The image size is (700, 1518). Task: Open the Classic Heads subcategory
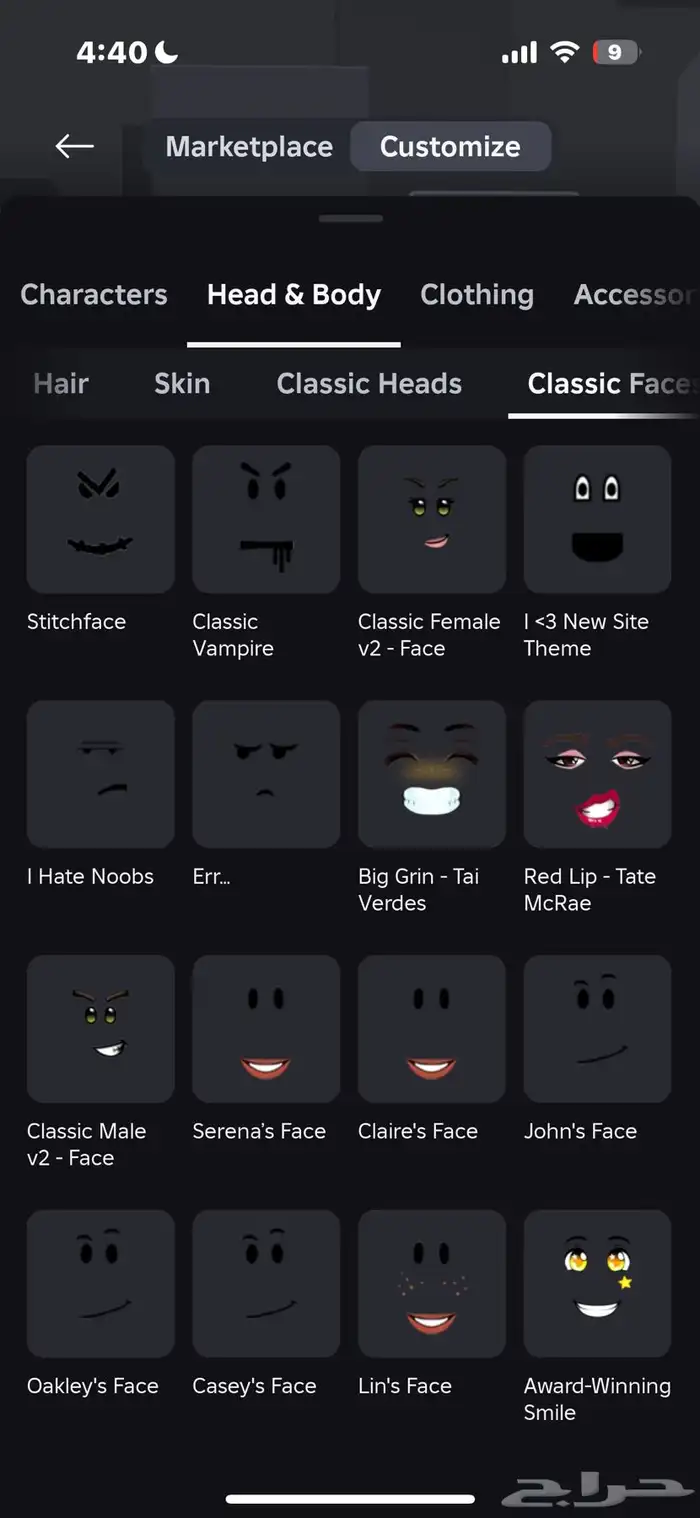tap(369, 384)
